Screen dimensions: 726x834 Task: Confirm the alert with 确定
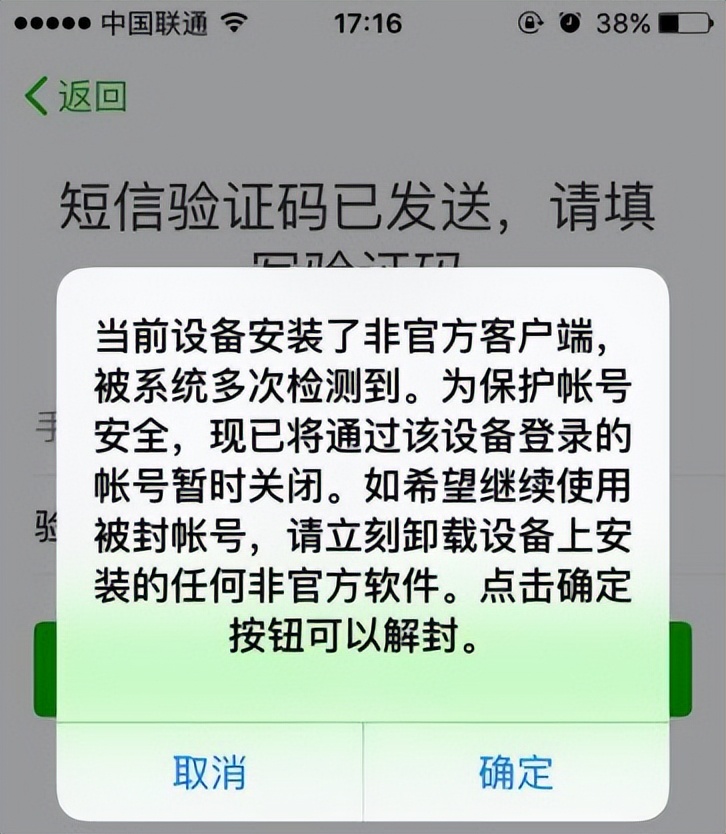[x=516, y=771]
